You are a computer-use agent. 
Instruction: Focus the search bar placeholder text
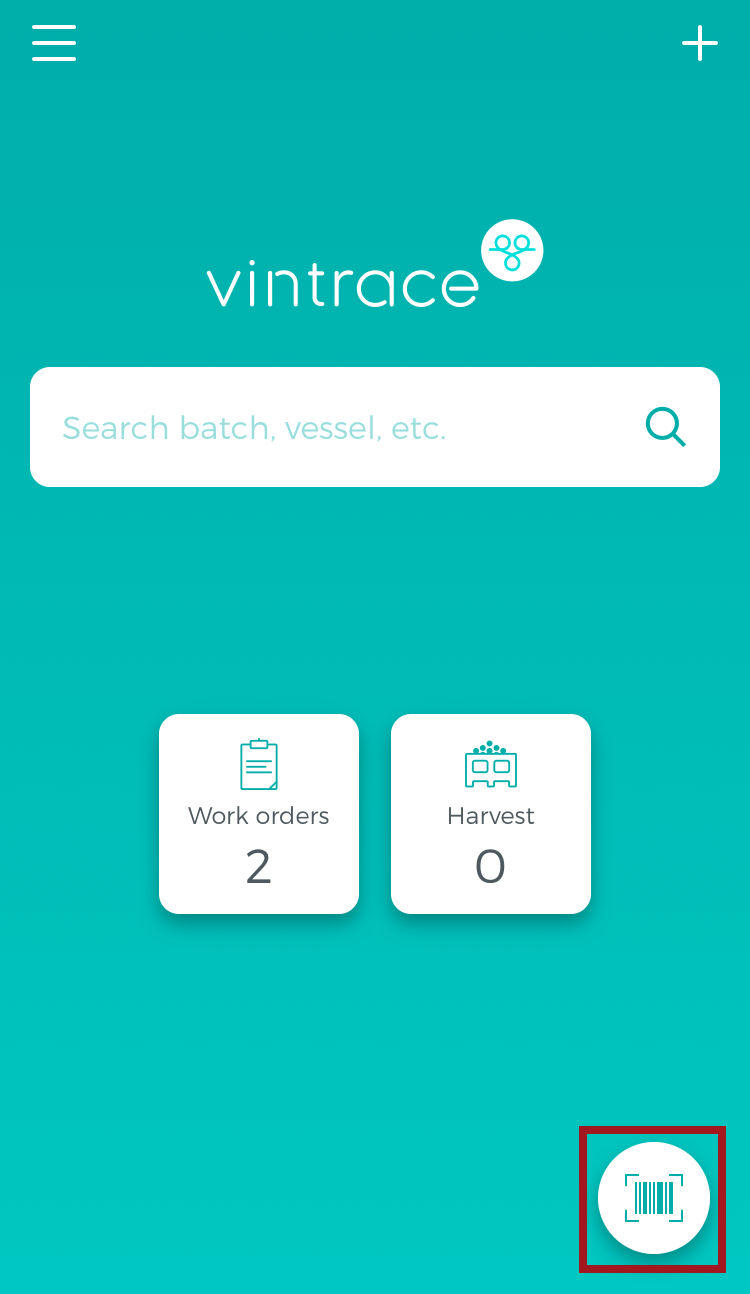[x=253, y=427]
